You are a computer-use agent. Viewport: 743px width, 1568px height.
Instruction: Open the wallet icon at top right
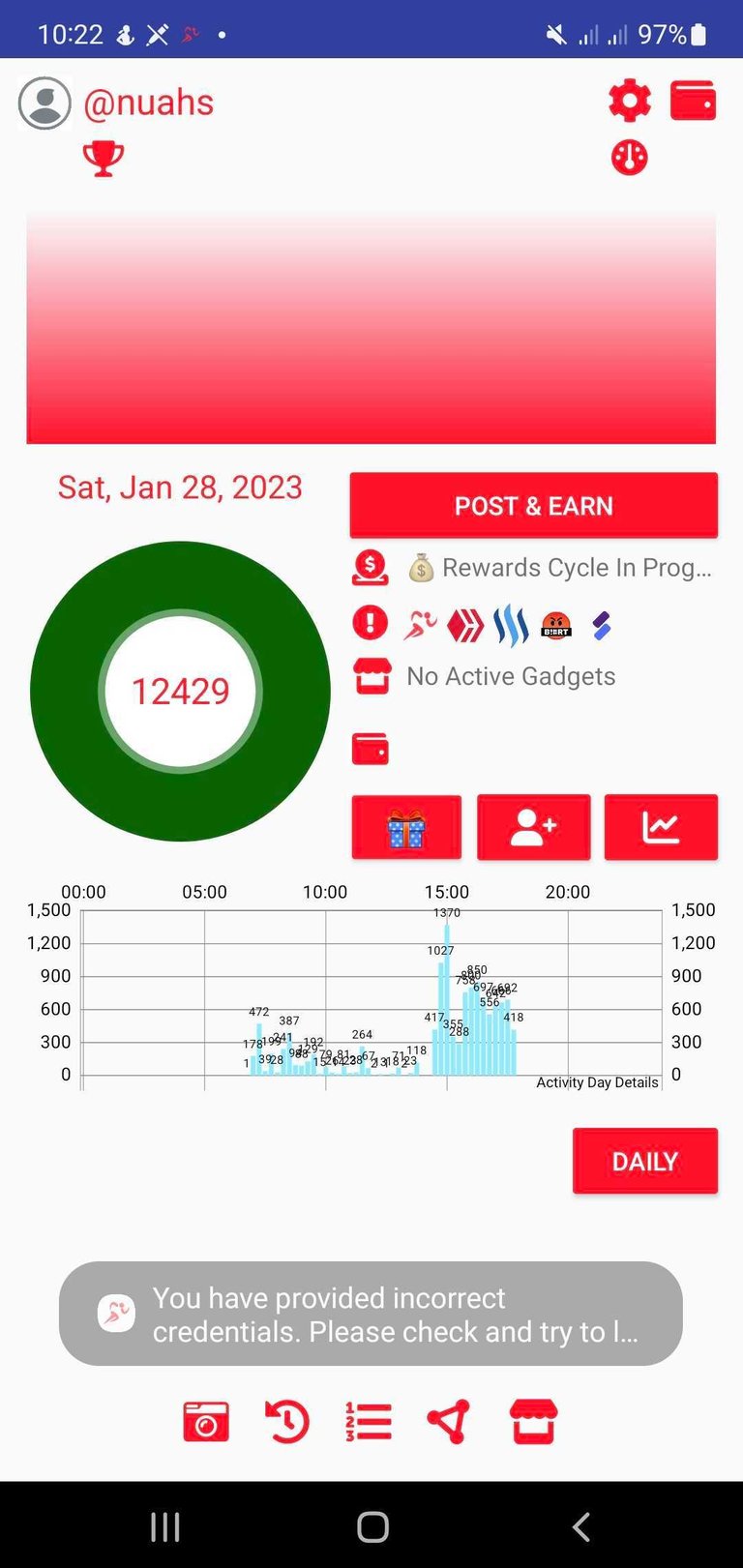pos(694,101)
